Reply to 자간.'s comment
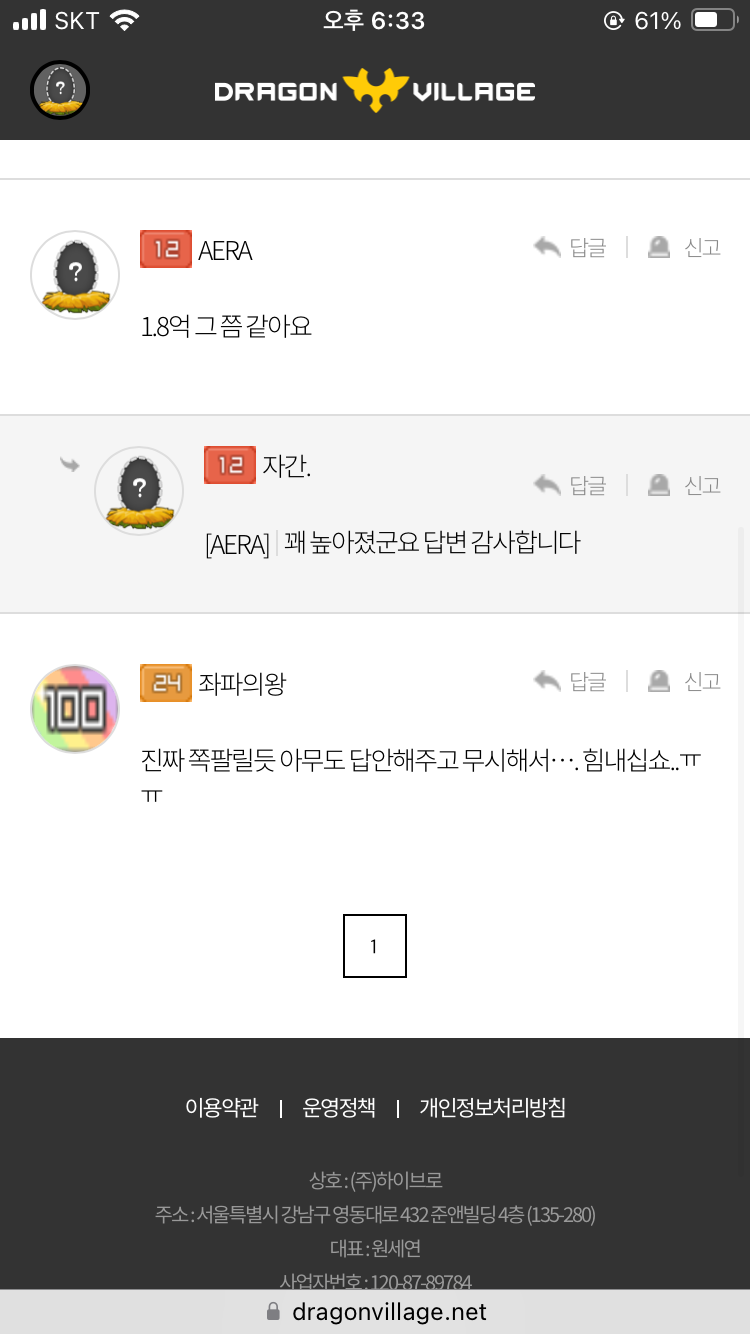Image resolution: width=750 pixels, height=1334 pixels. coord(570,485)
